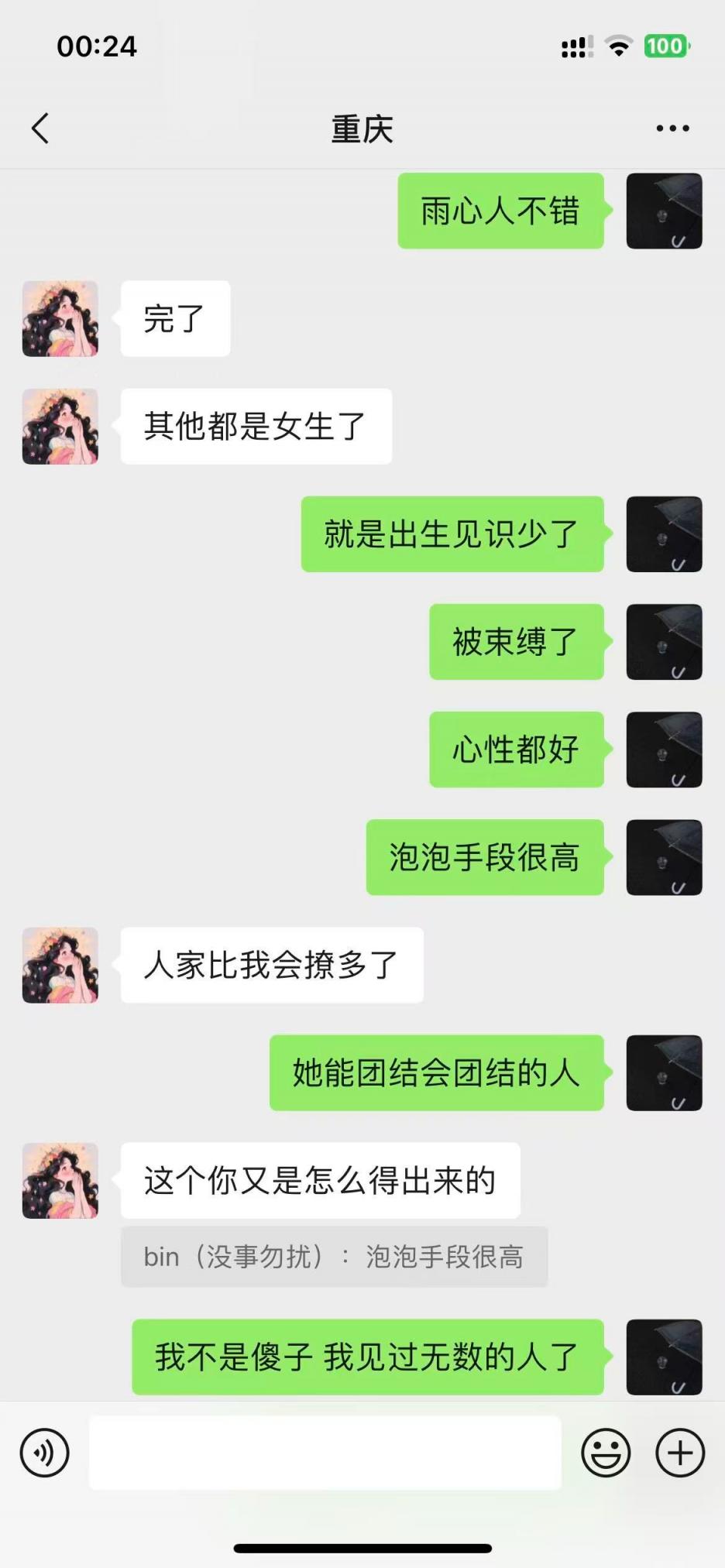Jump to quoted message 泡泡手段很高
The width and height of the screenshot is (725, 1568).
[334, 1257]
